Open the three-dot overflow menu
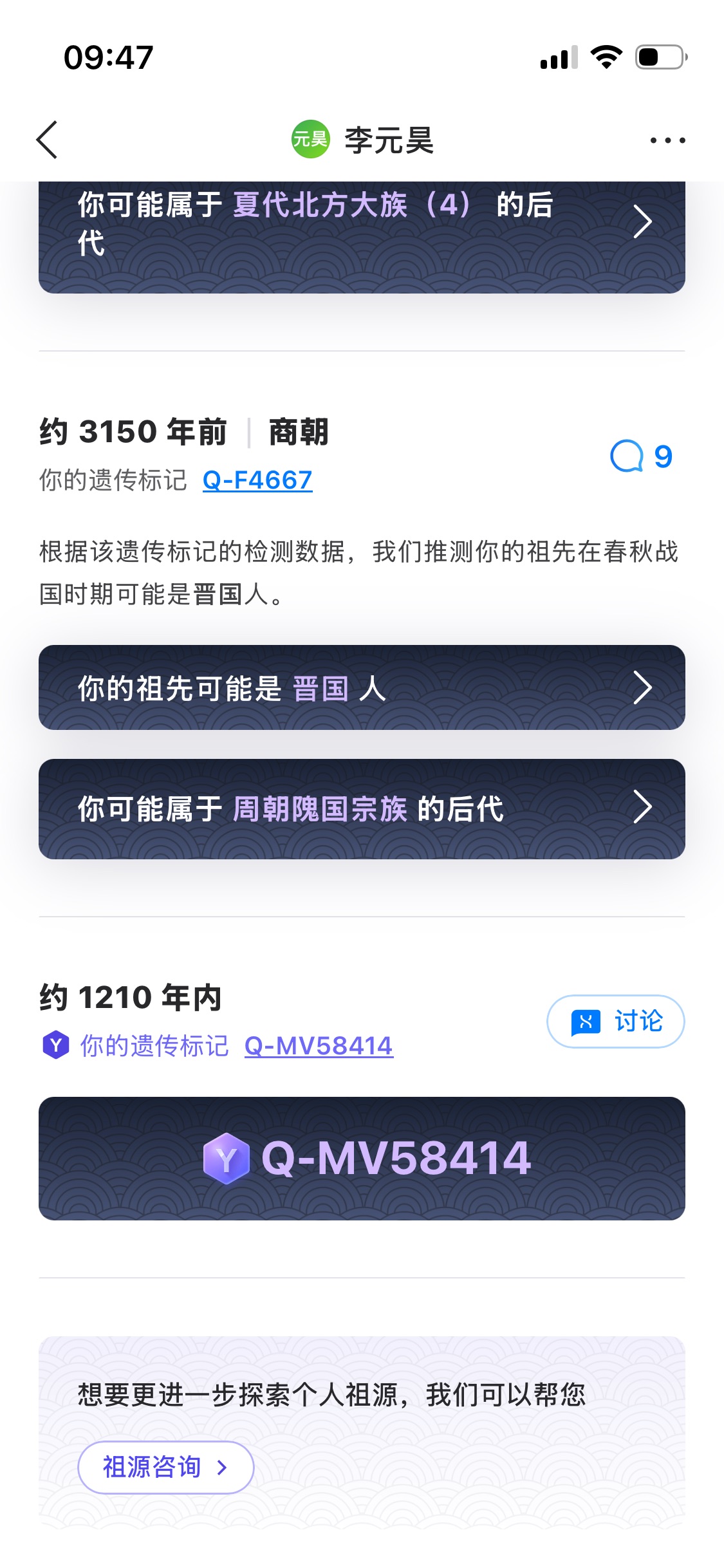 point(667,140)
